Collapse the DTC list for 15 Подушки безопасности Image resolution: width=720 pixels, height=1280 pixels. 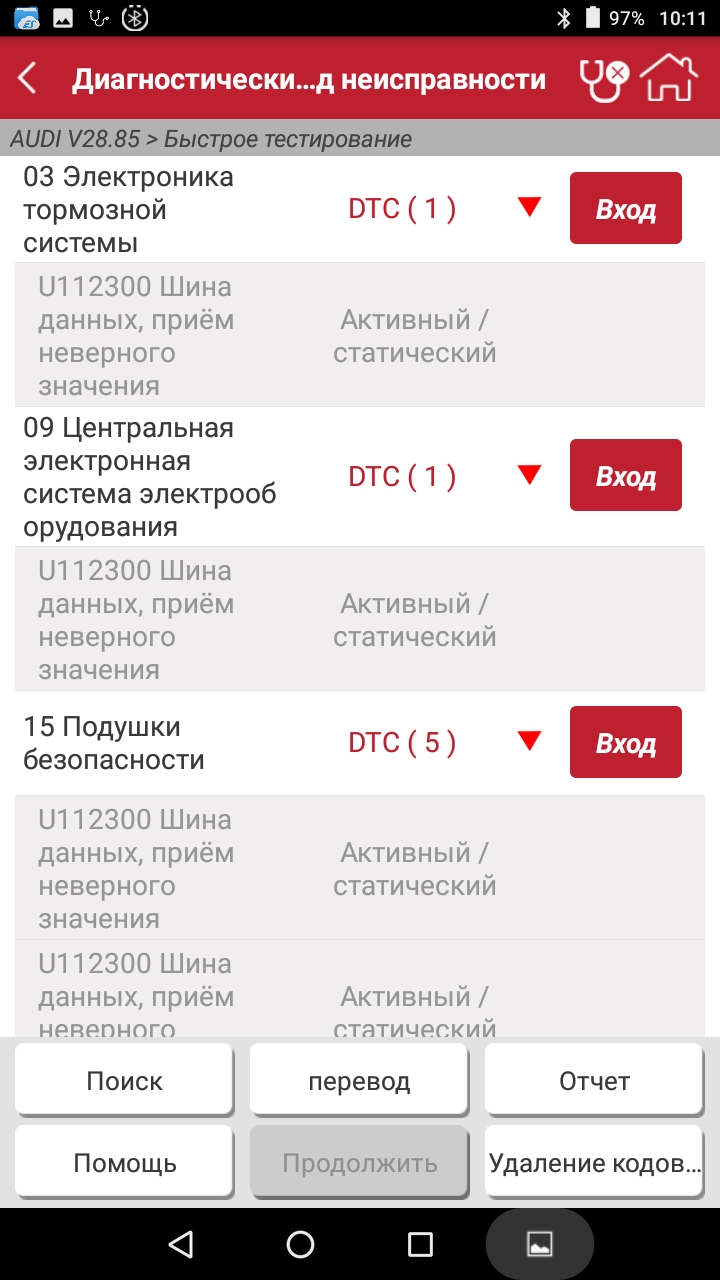[x=529, y=741]
